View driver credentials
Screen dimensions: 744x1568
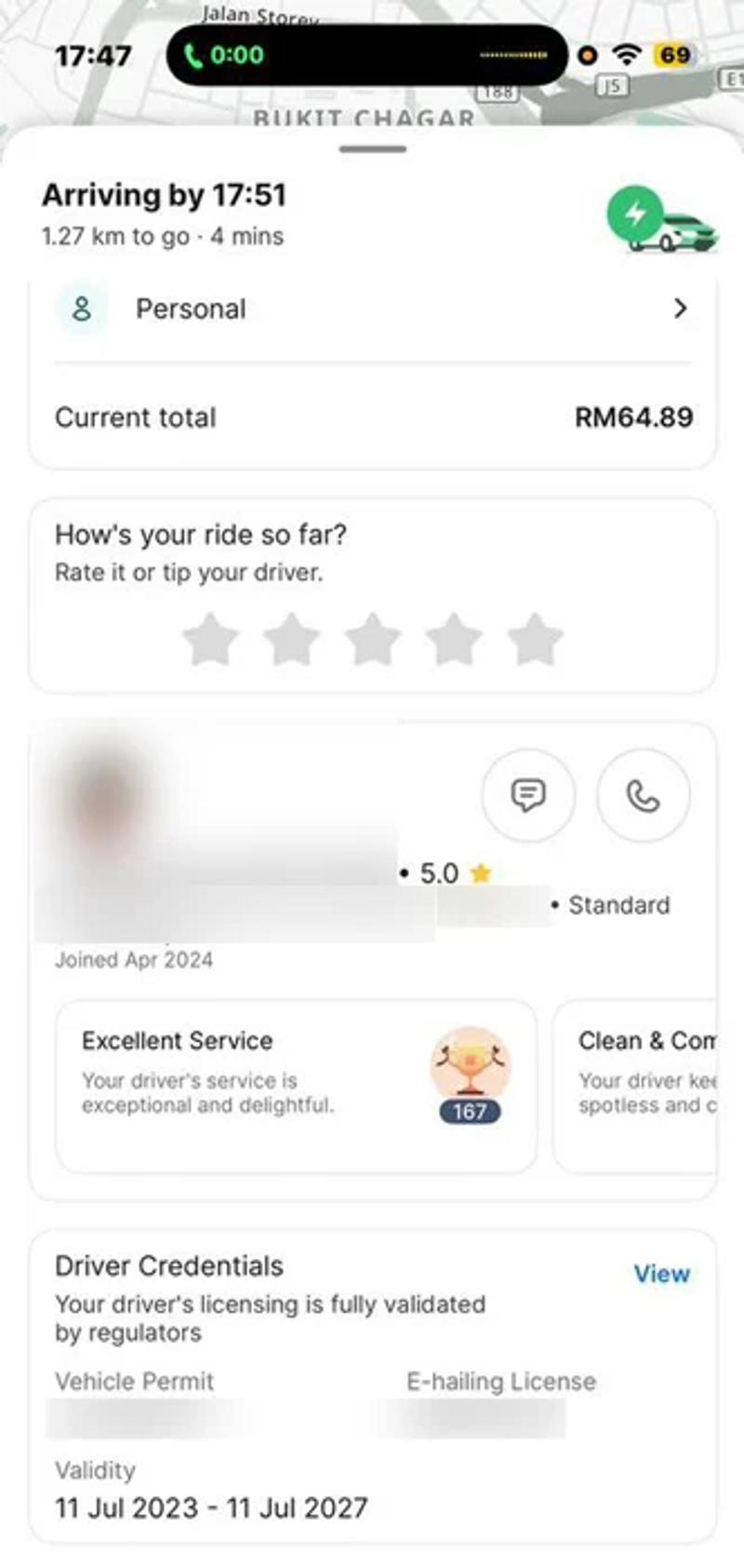[x=661, y=1273]
